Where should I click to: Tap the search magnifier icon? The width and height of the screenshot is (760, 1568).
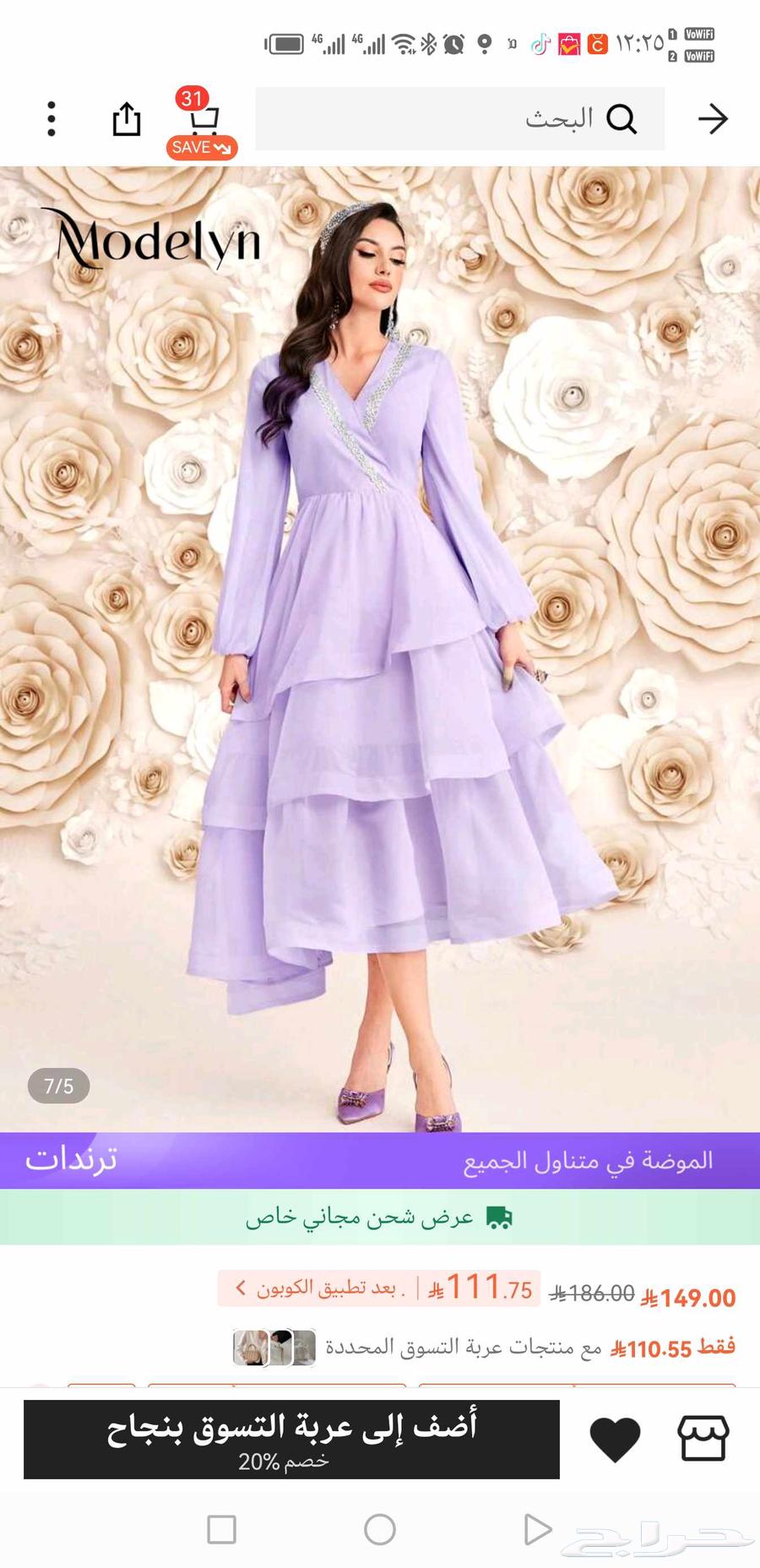pos(624,118)
